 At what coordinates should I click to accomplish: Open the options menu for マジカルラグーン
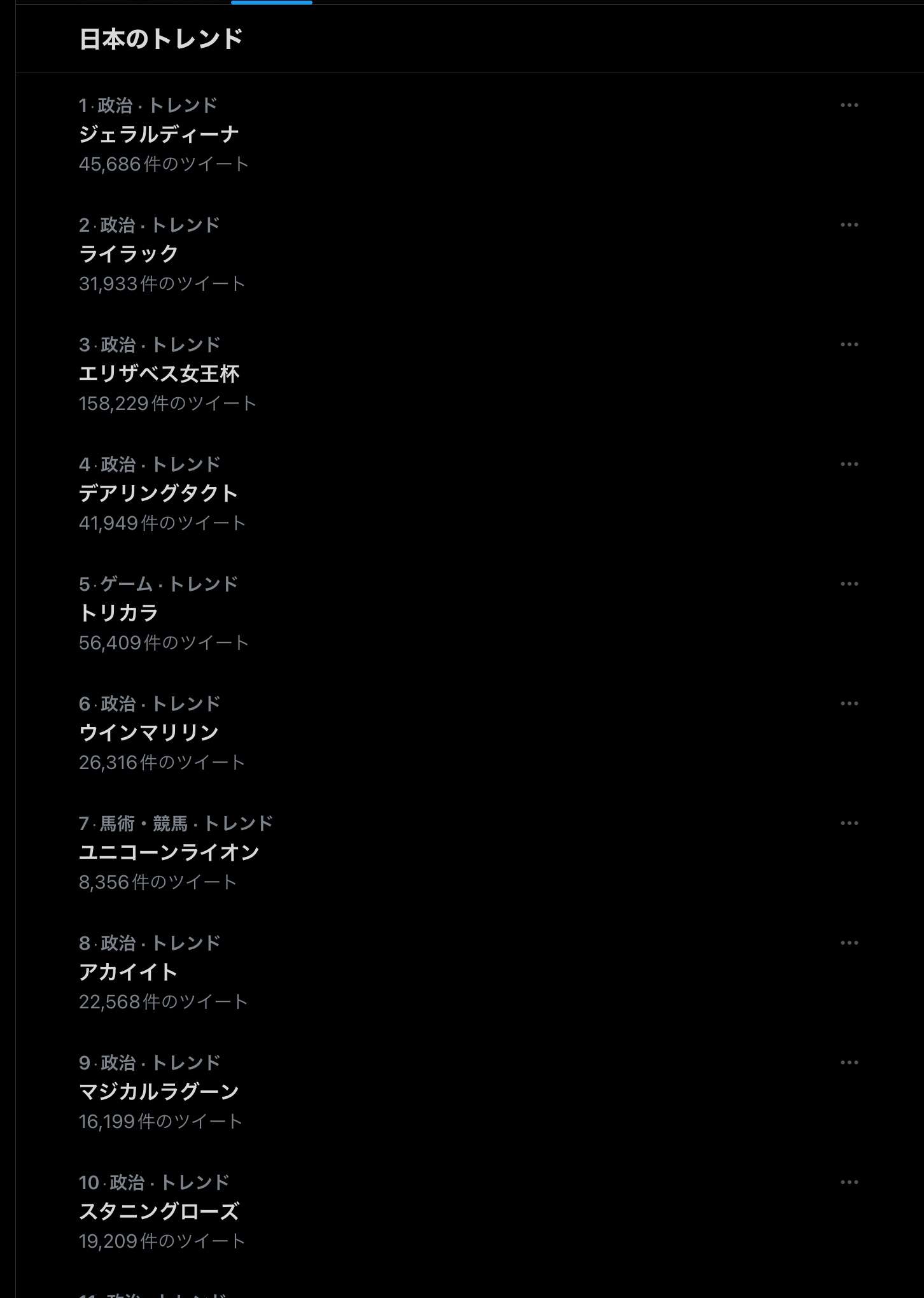[x=849, y=1062]
